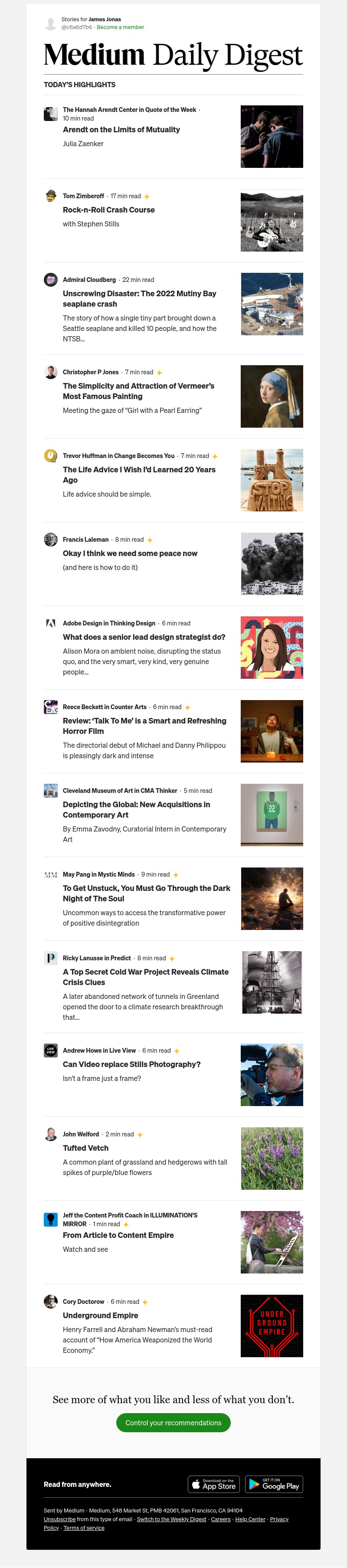Viewport: 347px width, 1568px height.
Task: Tap Control your recommendations button
Action: (173, 1423)
